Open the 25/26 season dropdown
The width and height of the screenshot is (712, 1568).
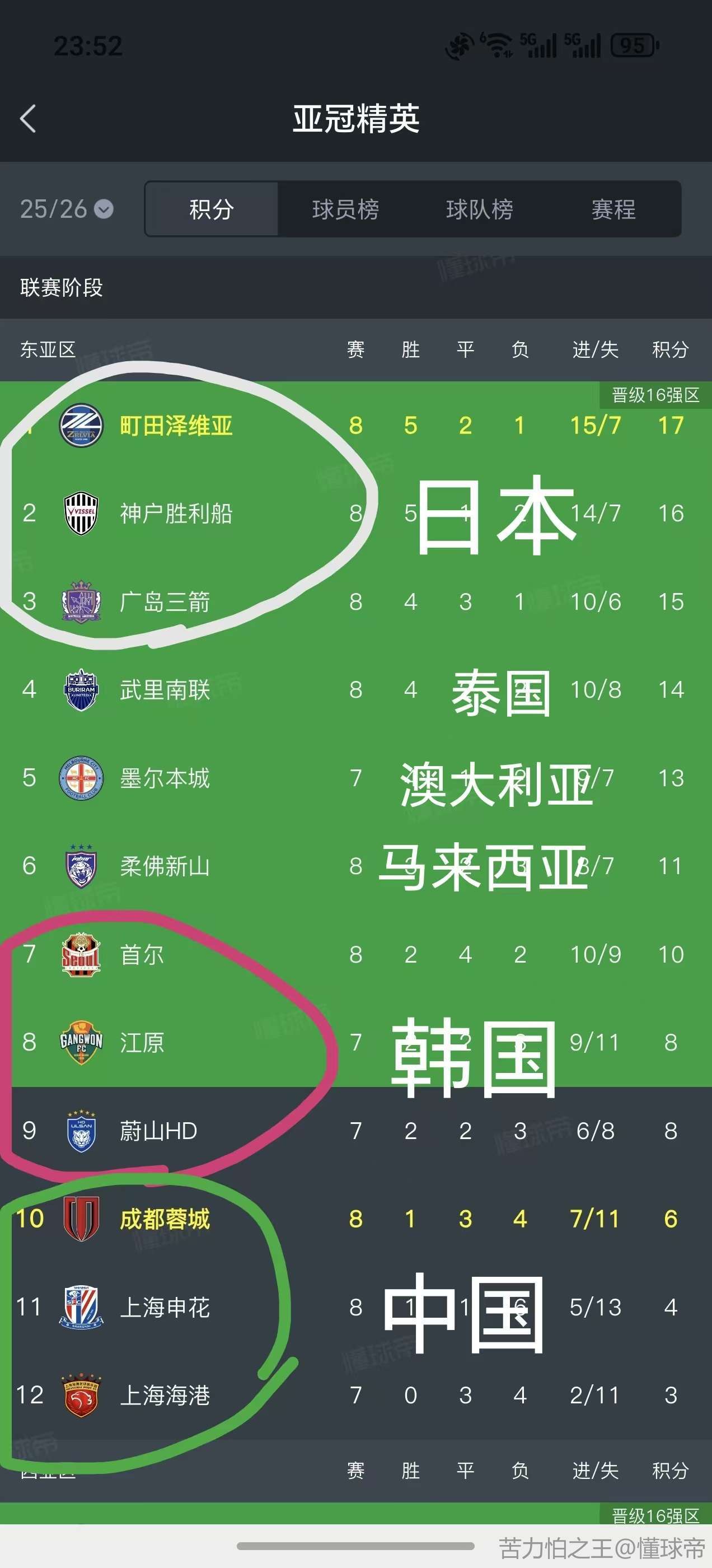click(x=67, y=209)
